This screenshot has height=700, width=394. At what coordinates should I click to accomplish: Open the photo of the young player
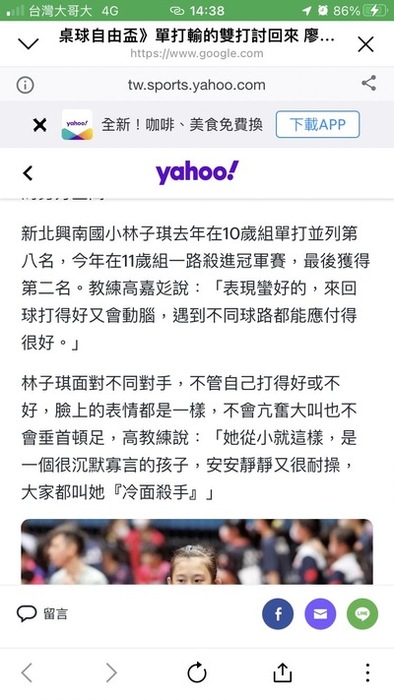(197, 552)
